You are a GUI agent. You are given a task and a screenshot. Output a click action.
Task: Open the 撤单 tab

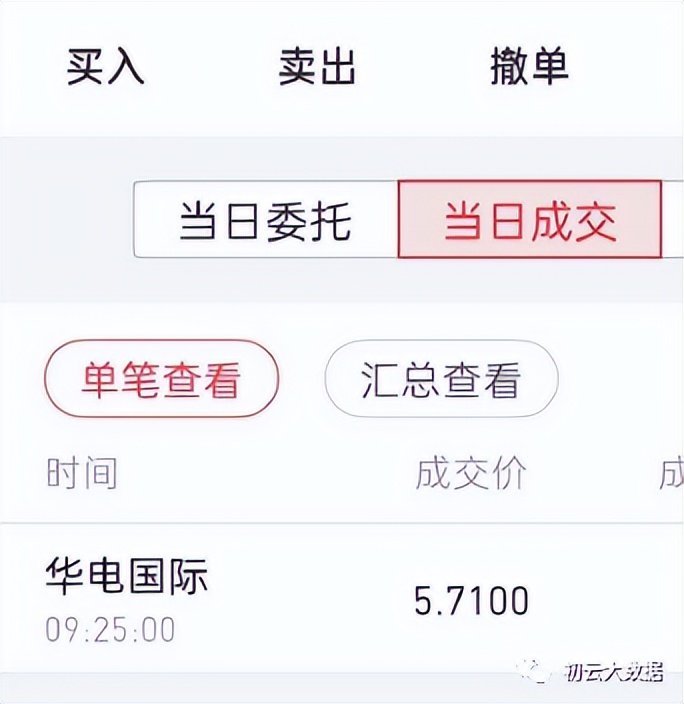click(529, 66)
